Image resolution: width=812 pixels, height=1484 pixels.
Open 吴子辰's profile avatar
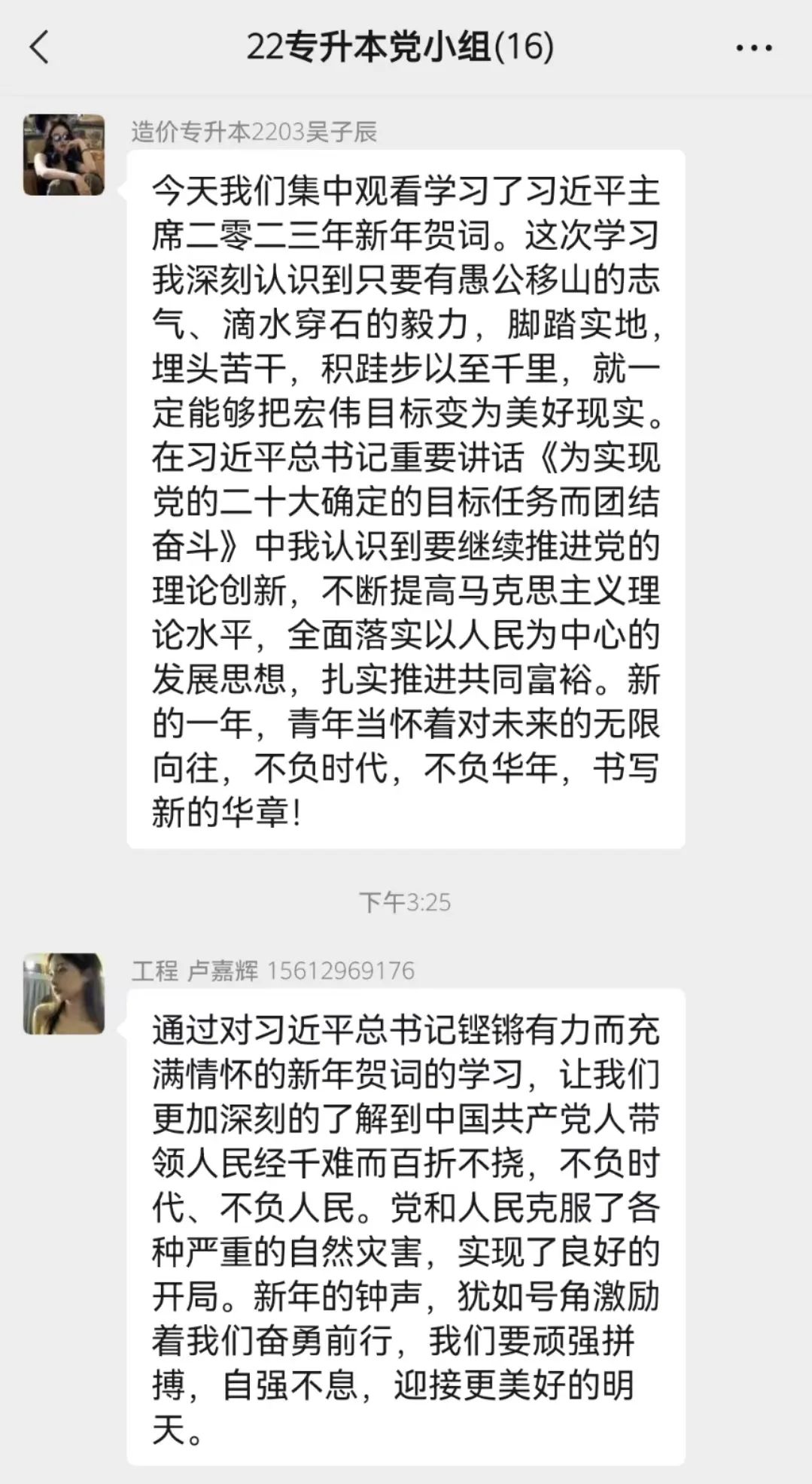click(64, 155)
